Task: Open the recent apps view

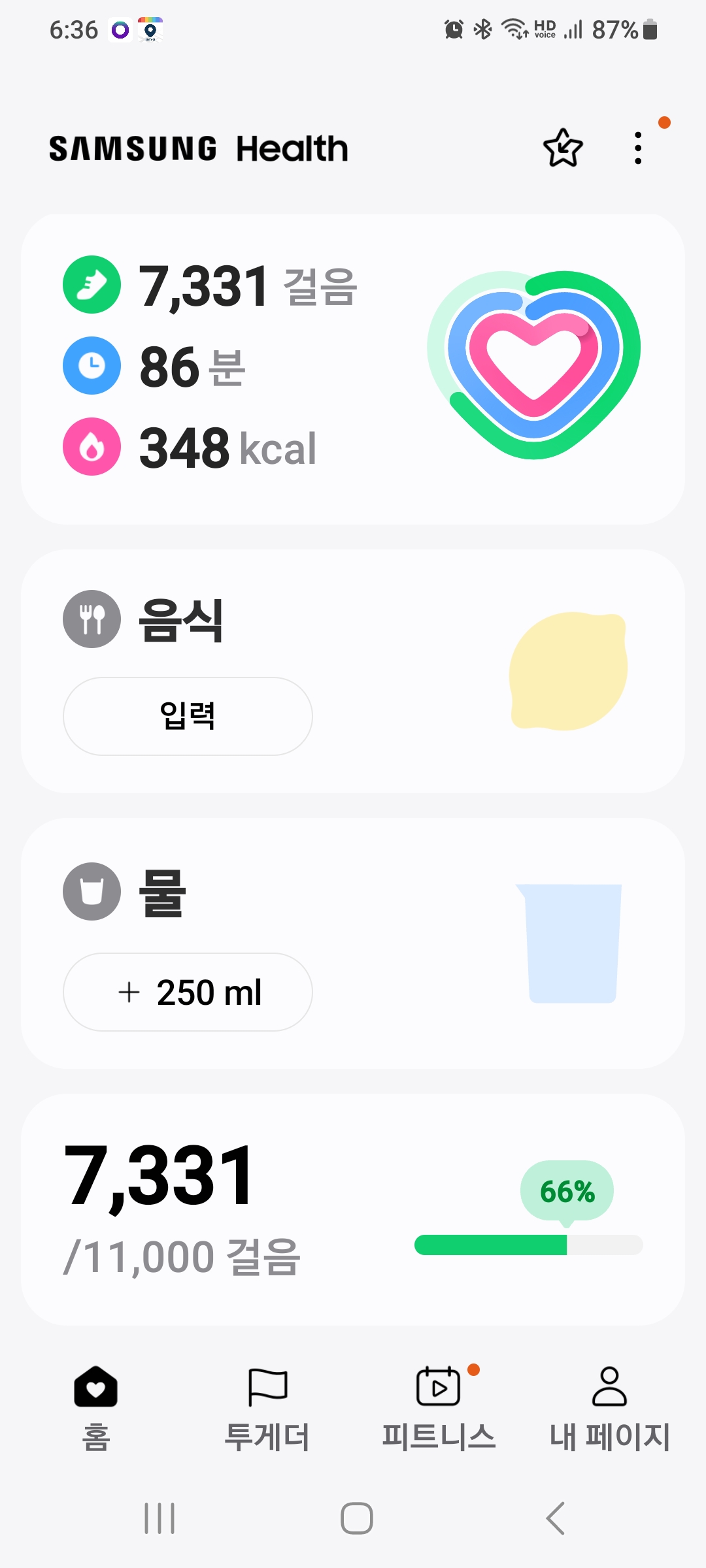Action: pyautogui.click(x=160, y=1518)
